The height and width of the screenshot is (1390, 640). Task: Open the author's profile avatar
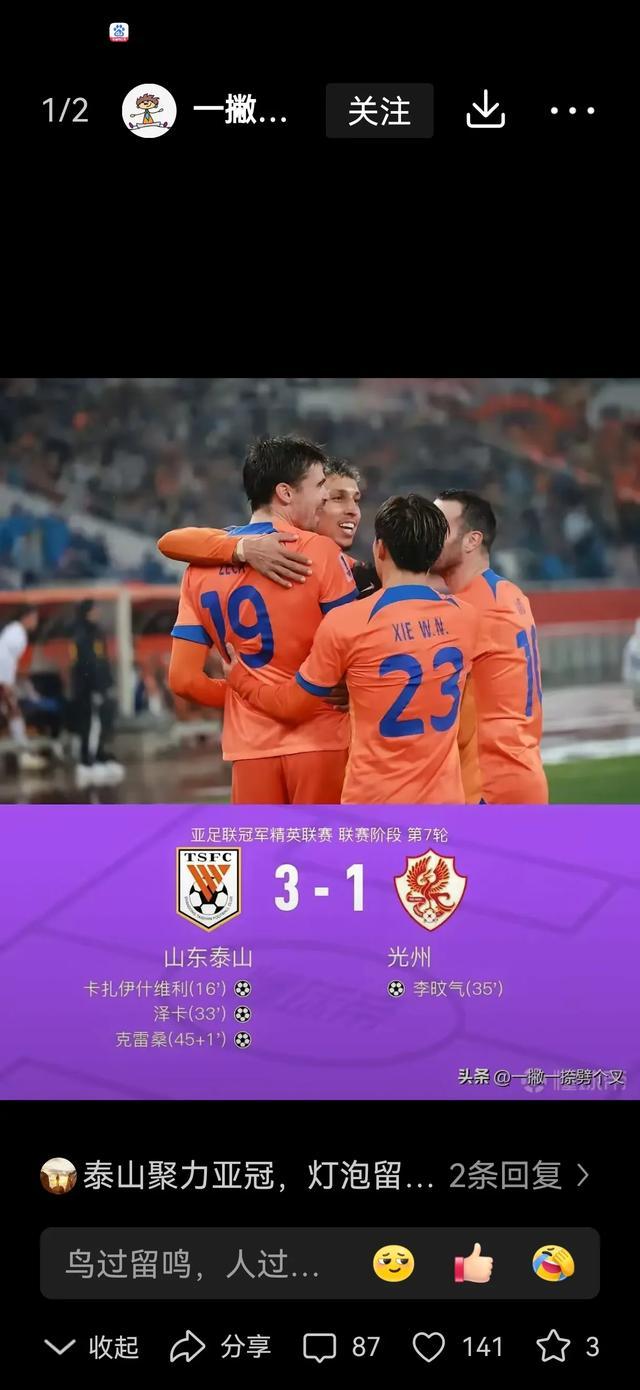pos(149,111)
